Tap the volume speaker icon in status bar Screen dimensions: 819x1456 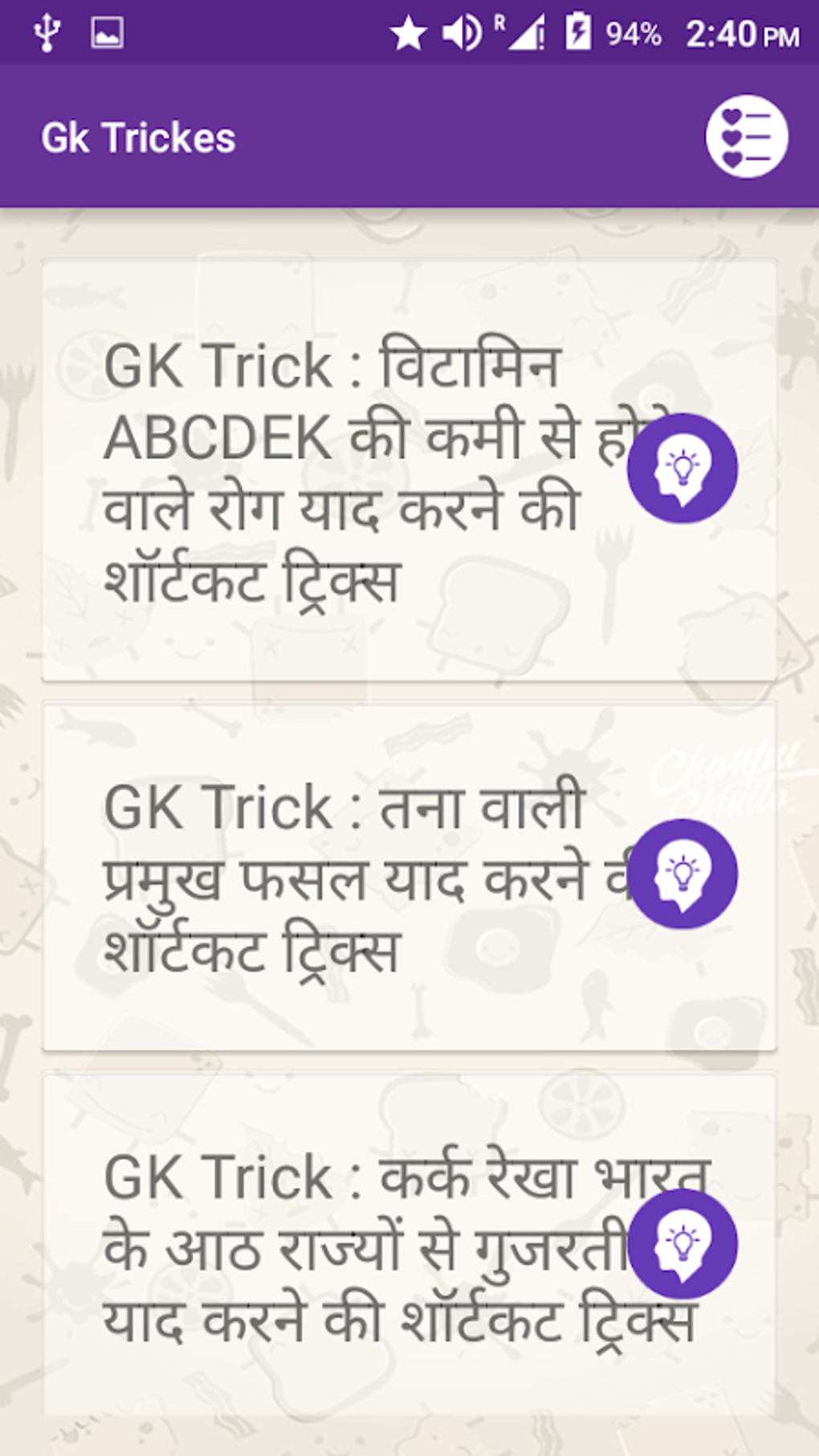click(x=459, y=33)
